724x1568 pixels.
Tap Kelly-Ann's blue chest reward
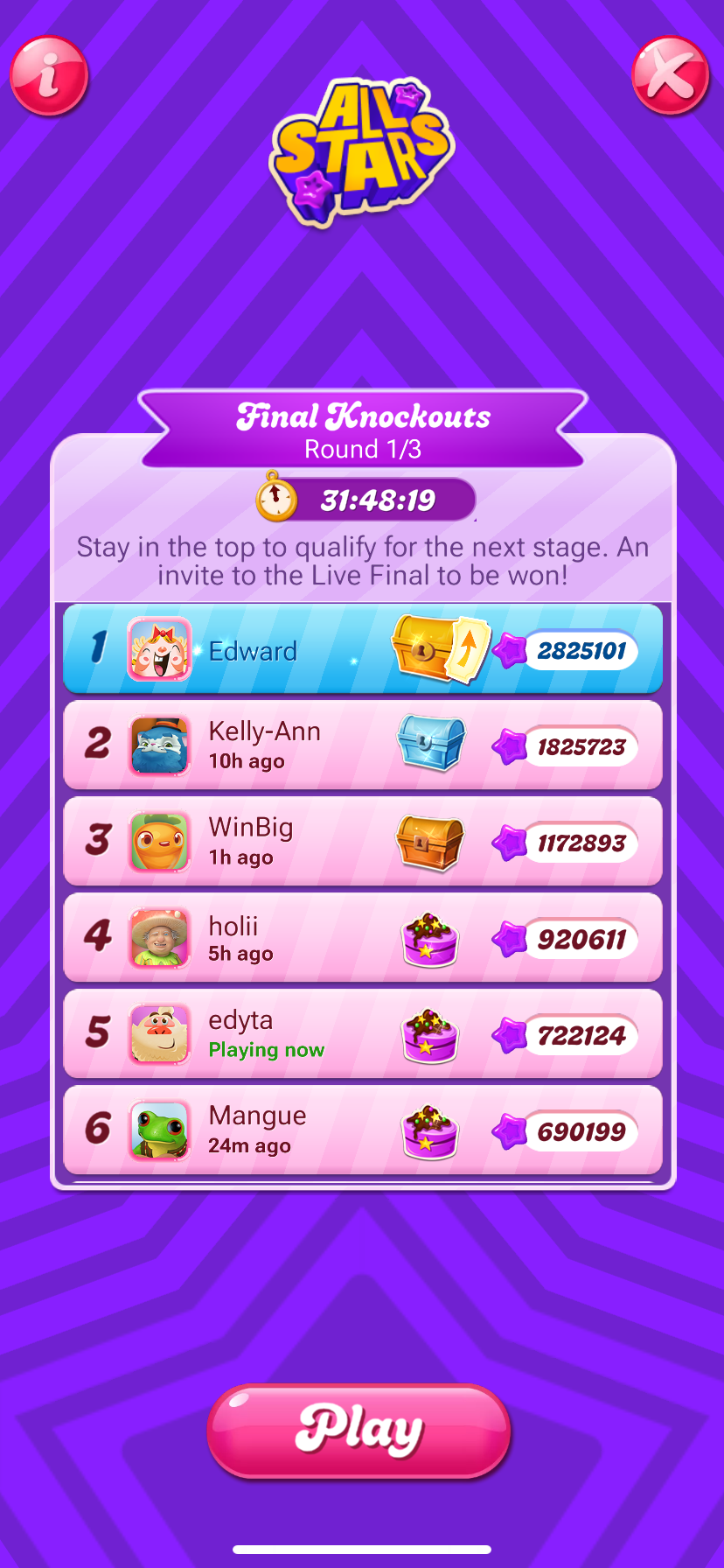(430, 743)
